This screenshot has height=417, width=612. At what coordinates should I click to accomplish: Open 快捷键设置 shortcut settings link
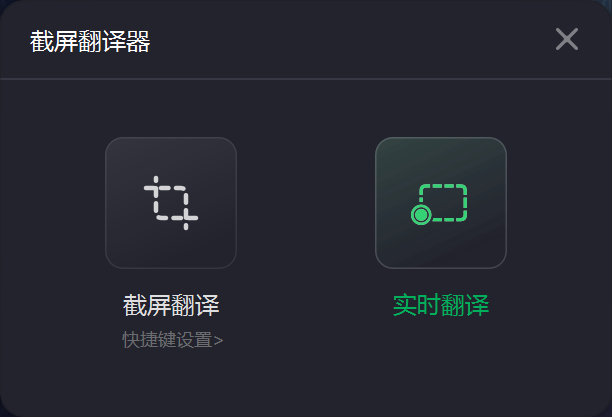pyautogui.click(x=172, y=340)
